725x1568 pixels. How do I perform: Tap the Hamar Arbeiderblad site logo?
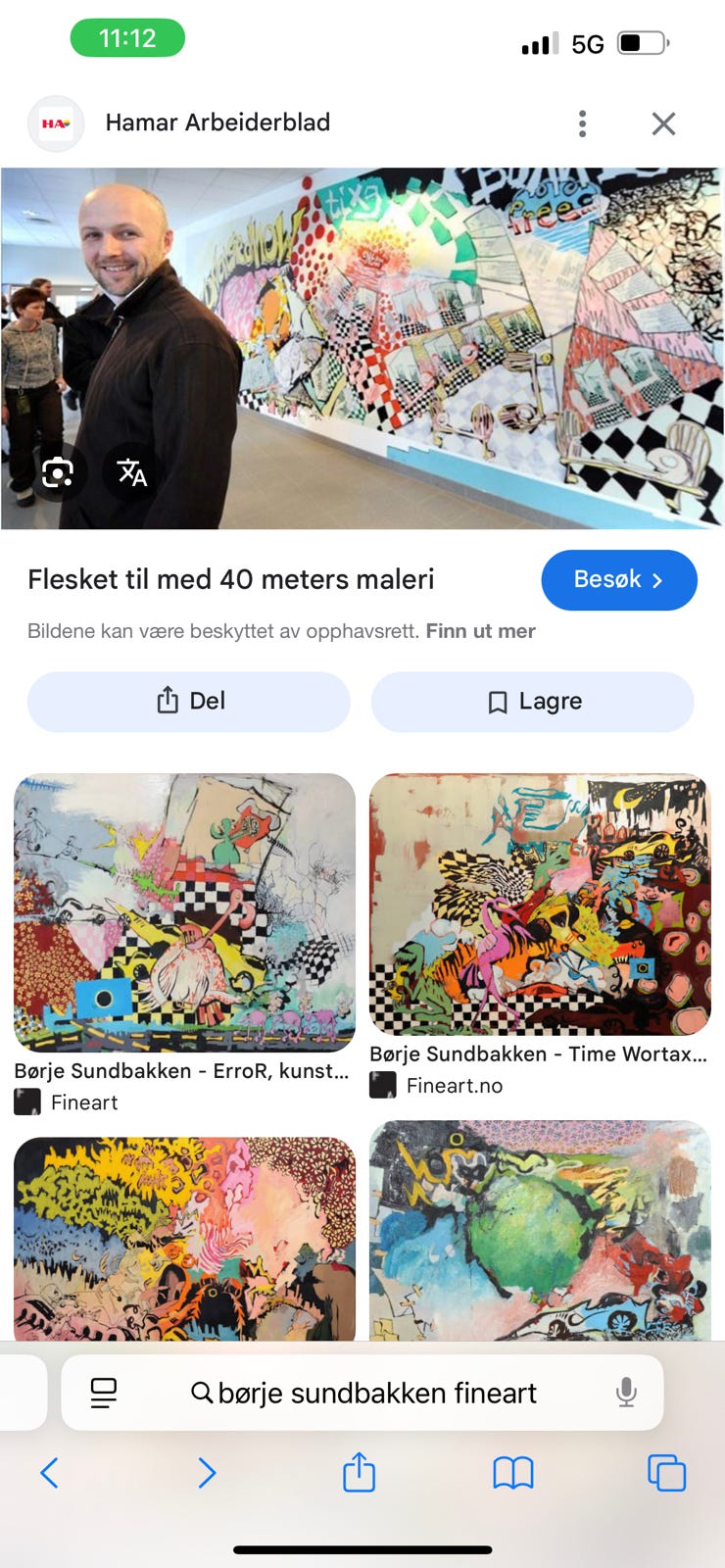pos(56,123)
